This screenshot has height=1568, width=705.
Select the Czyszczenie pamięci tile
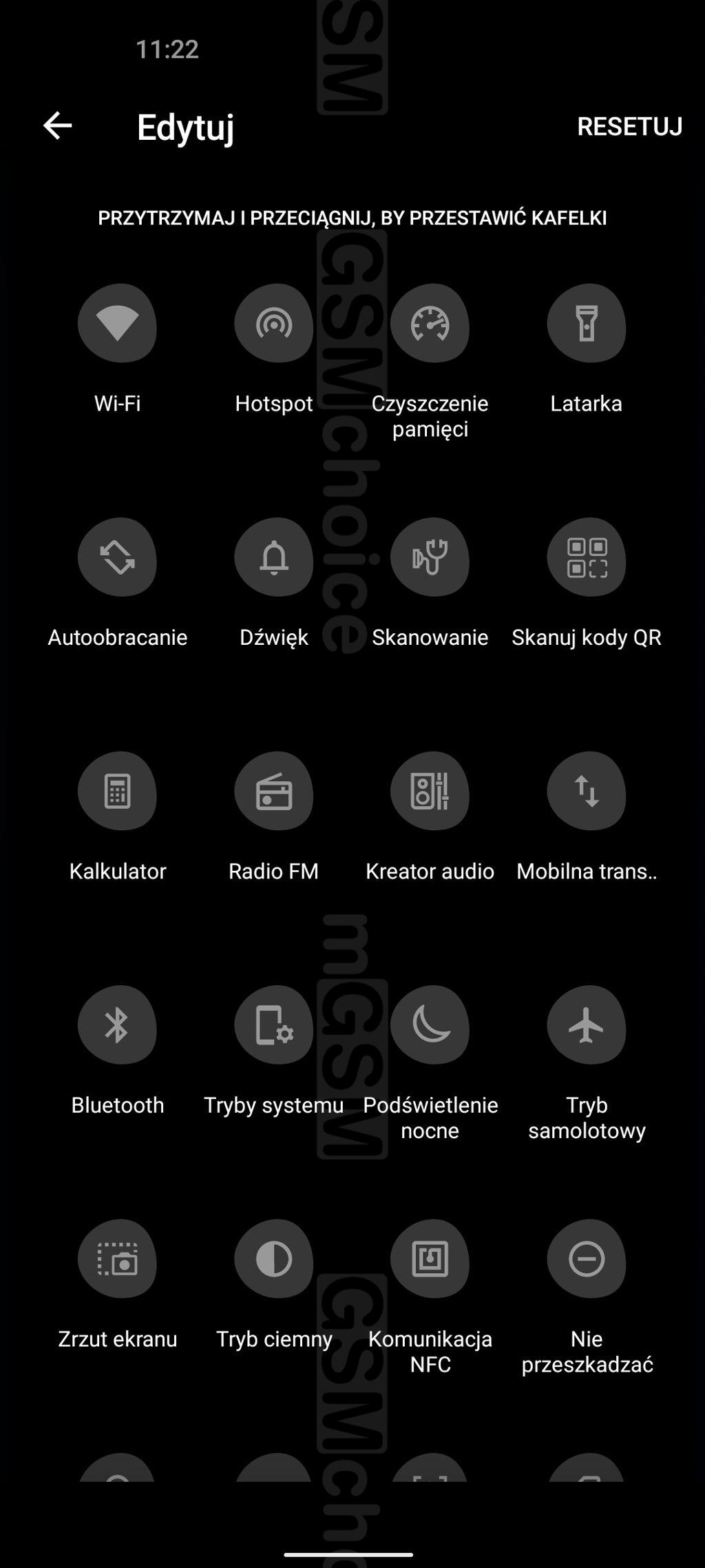pos(430,323)
